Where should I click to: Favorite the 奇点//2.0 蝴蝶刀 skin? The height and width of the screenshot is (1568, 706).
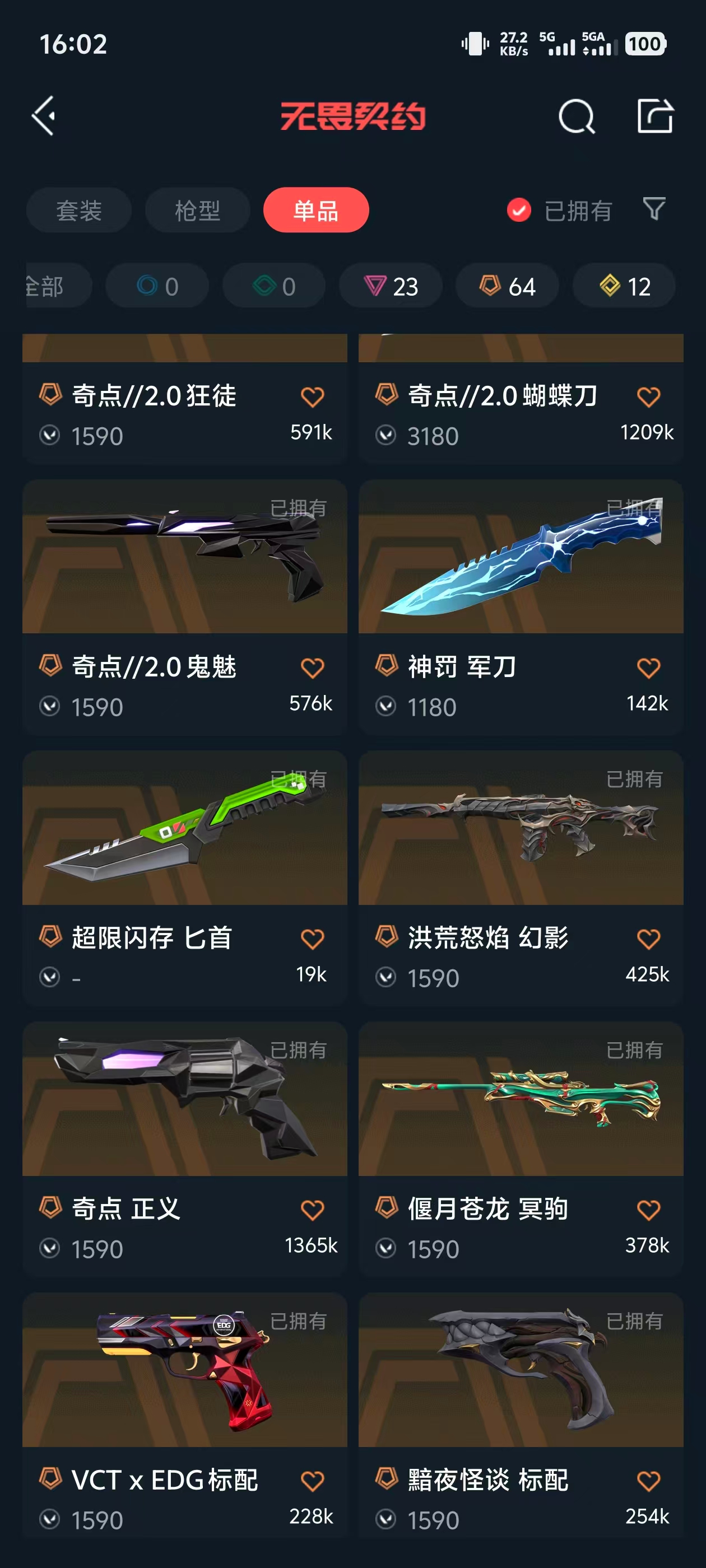pyautogui.click(x=648, y=397)
